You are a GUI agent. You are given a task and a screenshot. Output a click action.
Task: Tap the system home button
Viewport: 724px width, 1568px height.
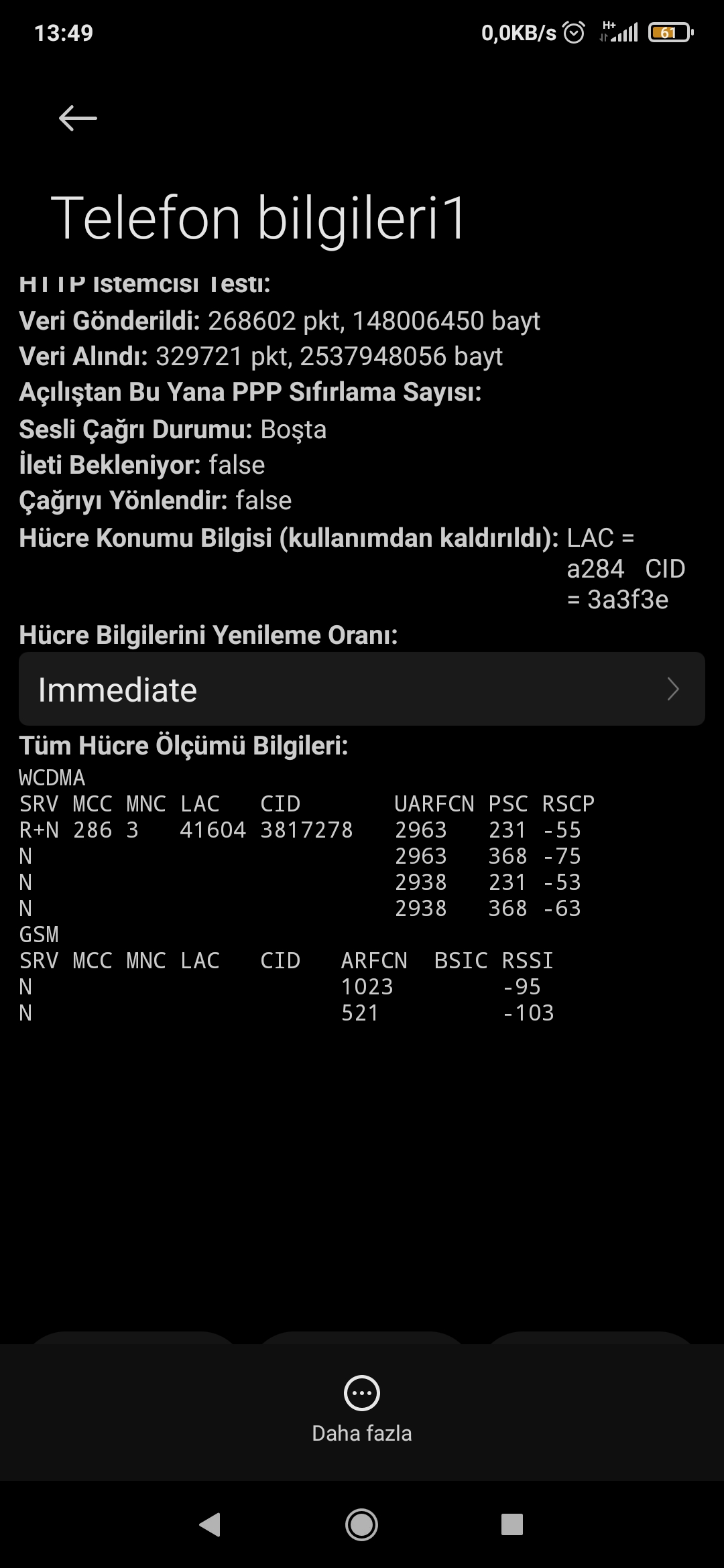click(361, 1525)
